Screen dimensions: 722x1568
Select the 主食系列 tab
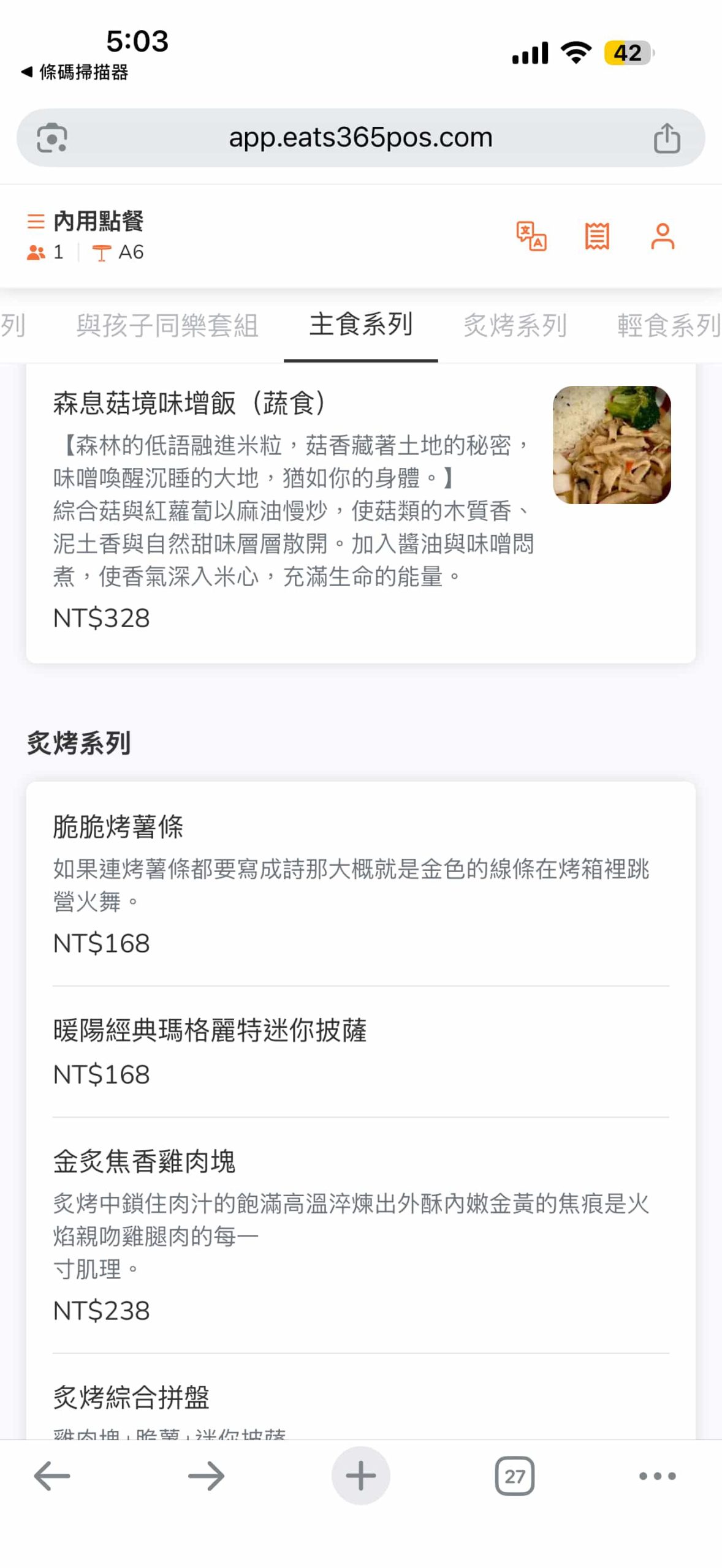coord(360,325)
